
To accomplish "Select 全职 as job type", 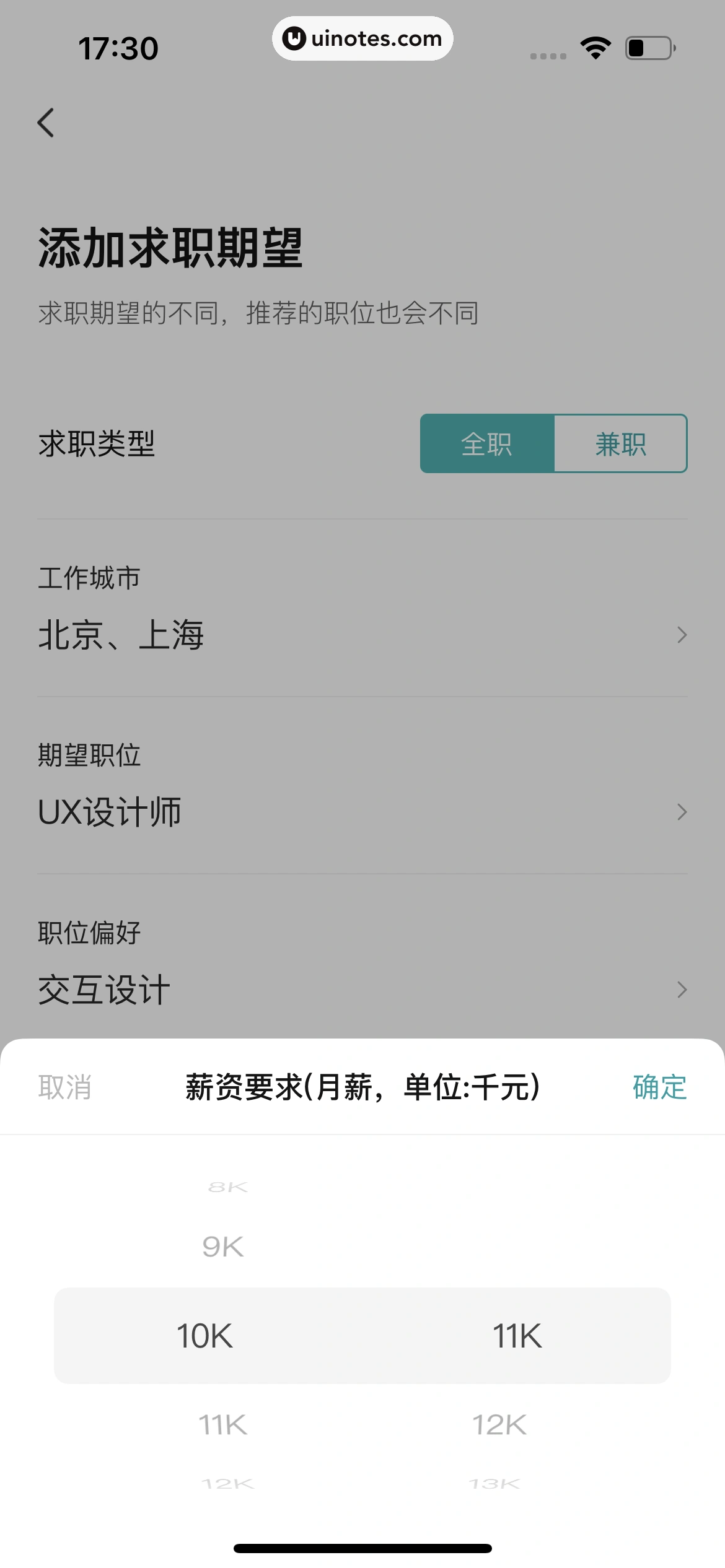I will click(487, 443).
